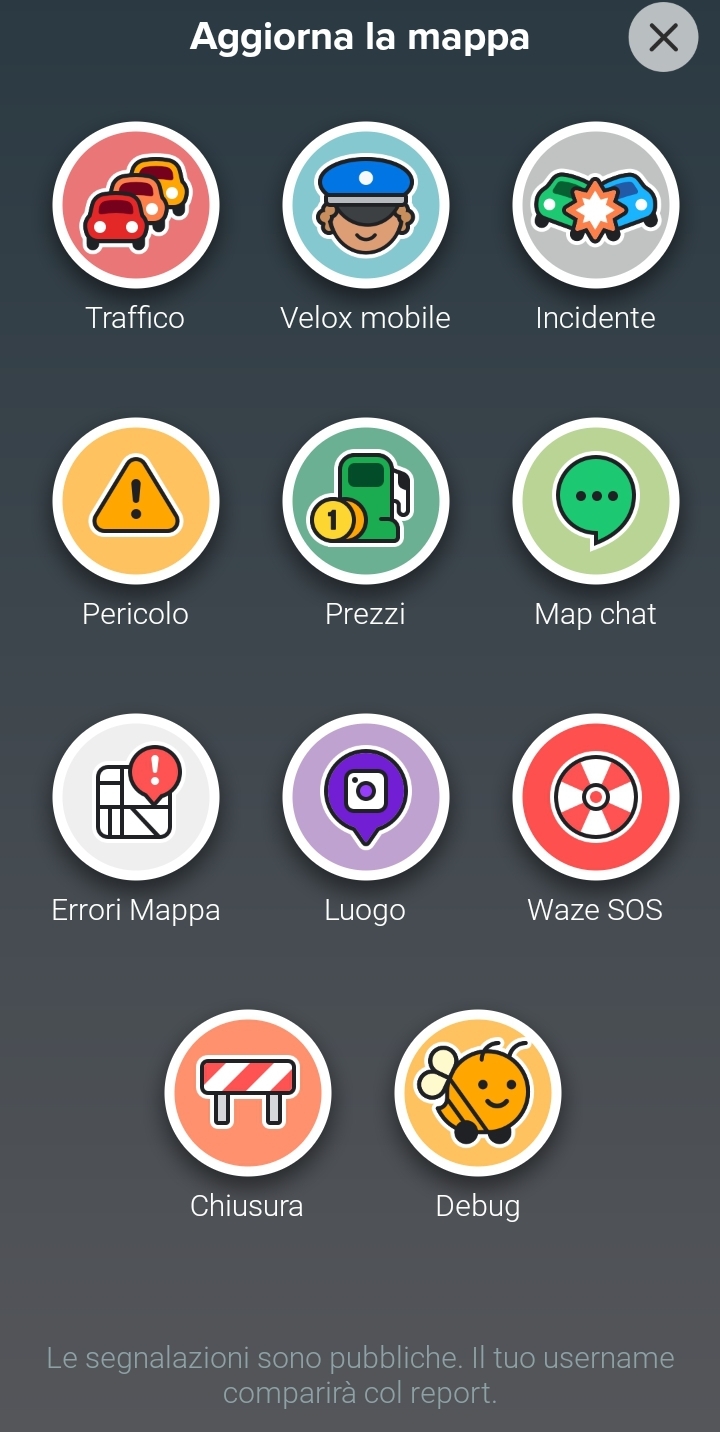This screenshot has width=720, height=1432.
Task: Report an Incidente
Action: coord(596,205)
